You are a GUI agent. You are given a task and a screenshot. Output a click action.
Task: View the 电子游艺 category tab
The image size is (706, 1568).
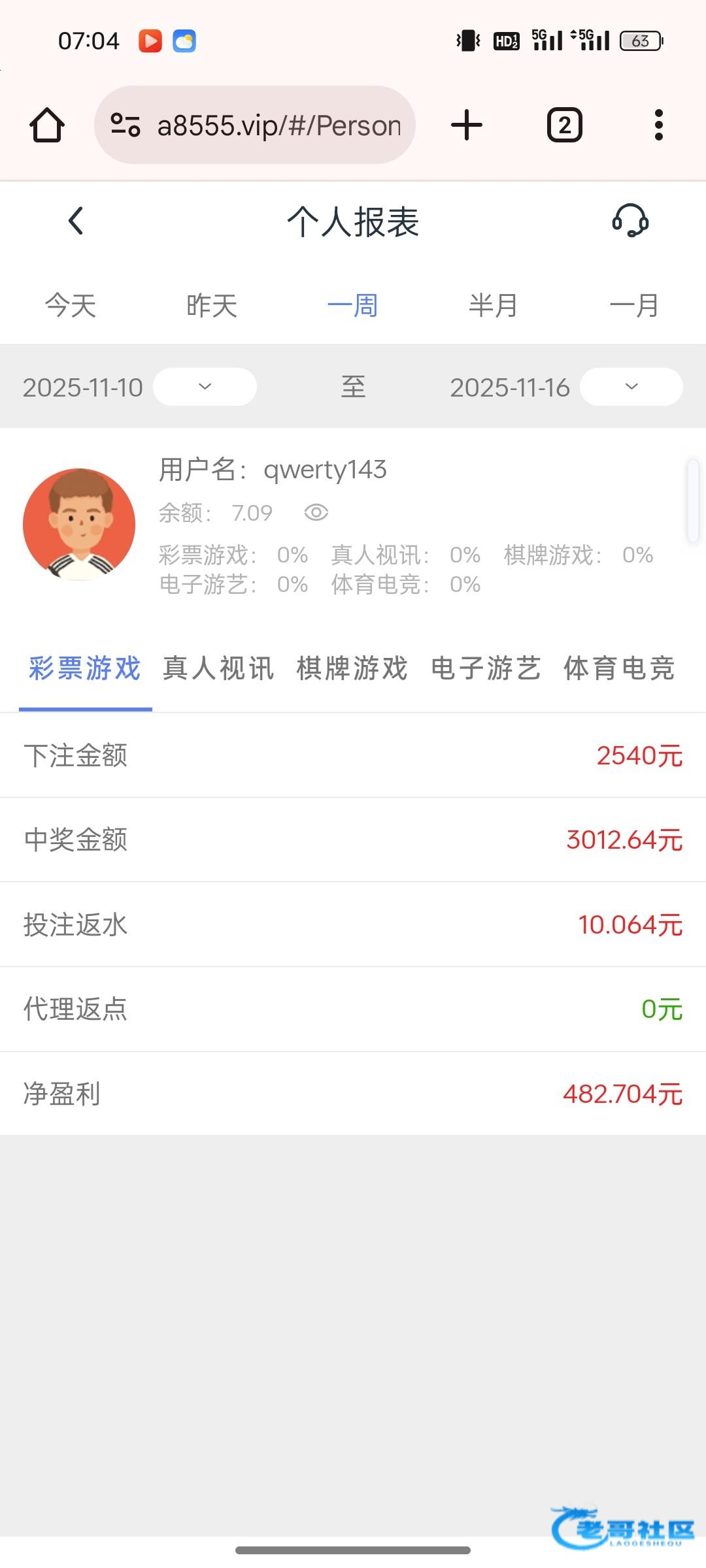(x=486, y=668)
